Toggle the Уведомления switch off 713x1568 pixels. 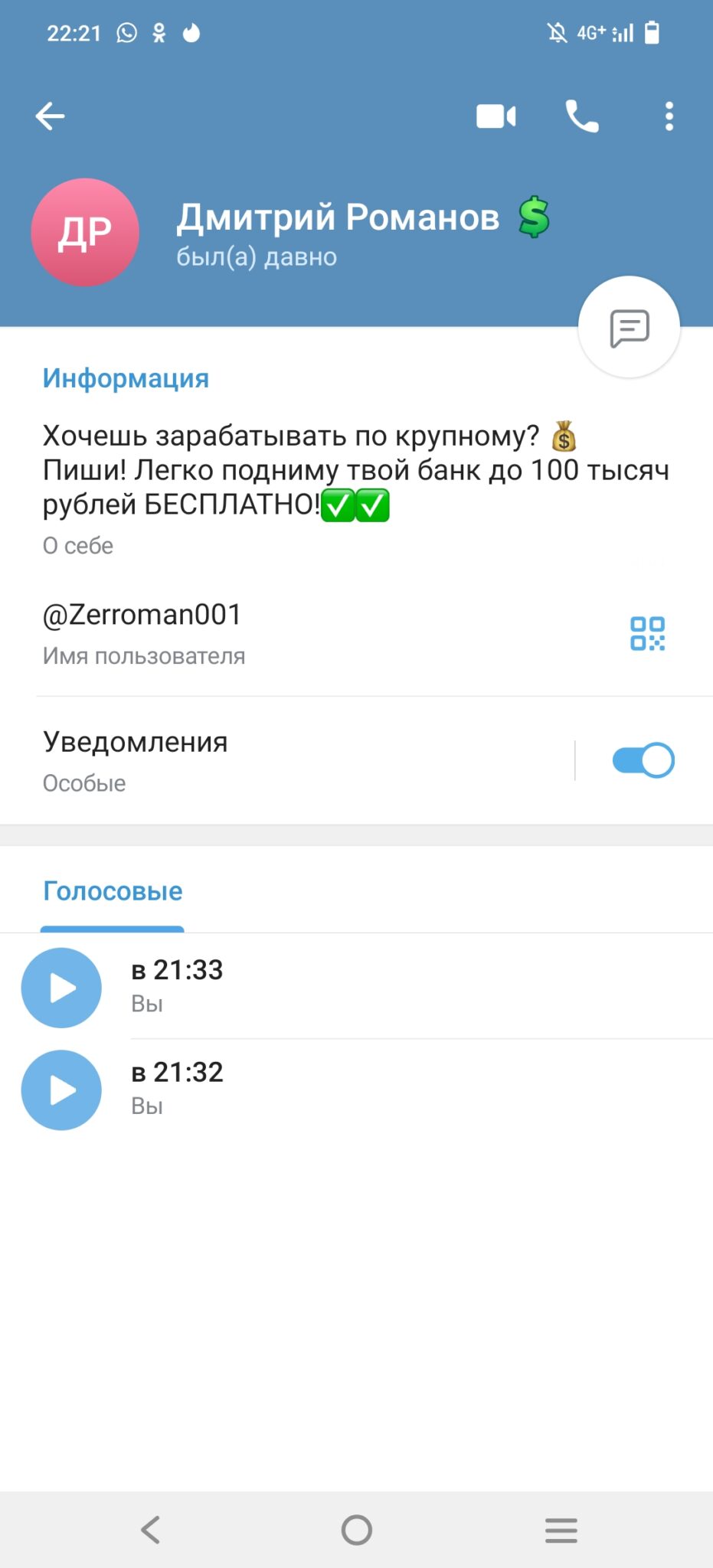pos(643,760)
